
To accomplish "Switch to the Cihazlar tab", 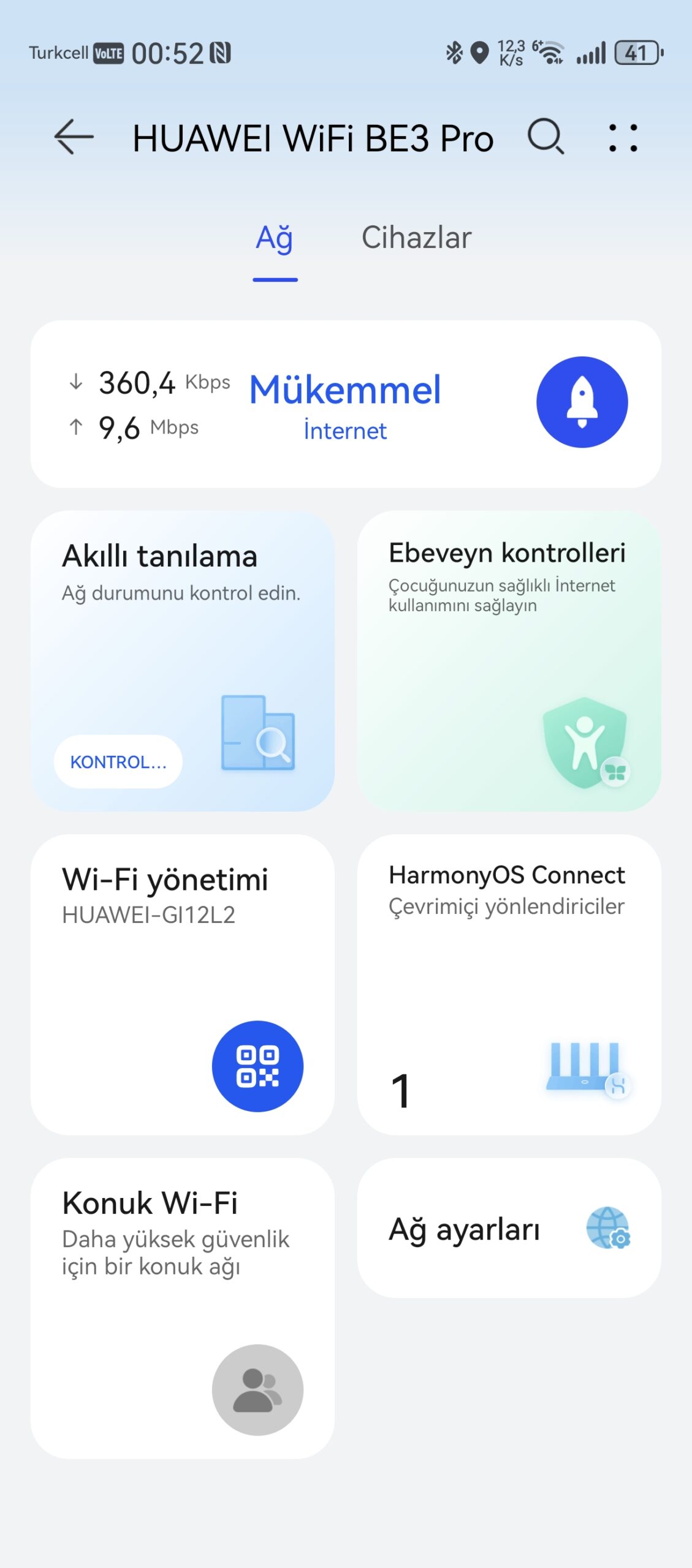I will (416, 238).
